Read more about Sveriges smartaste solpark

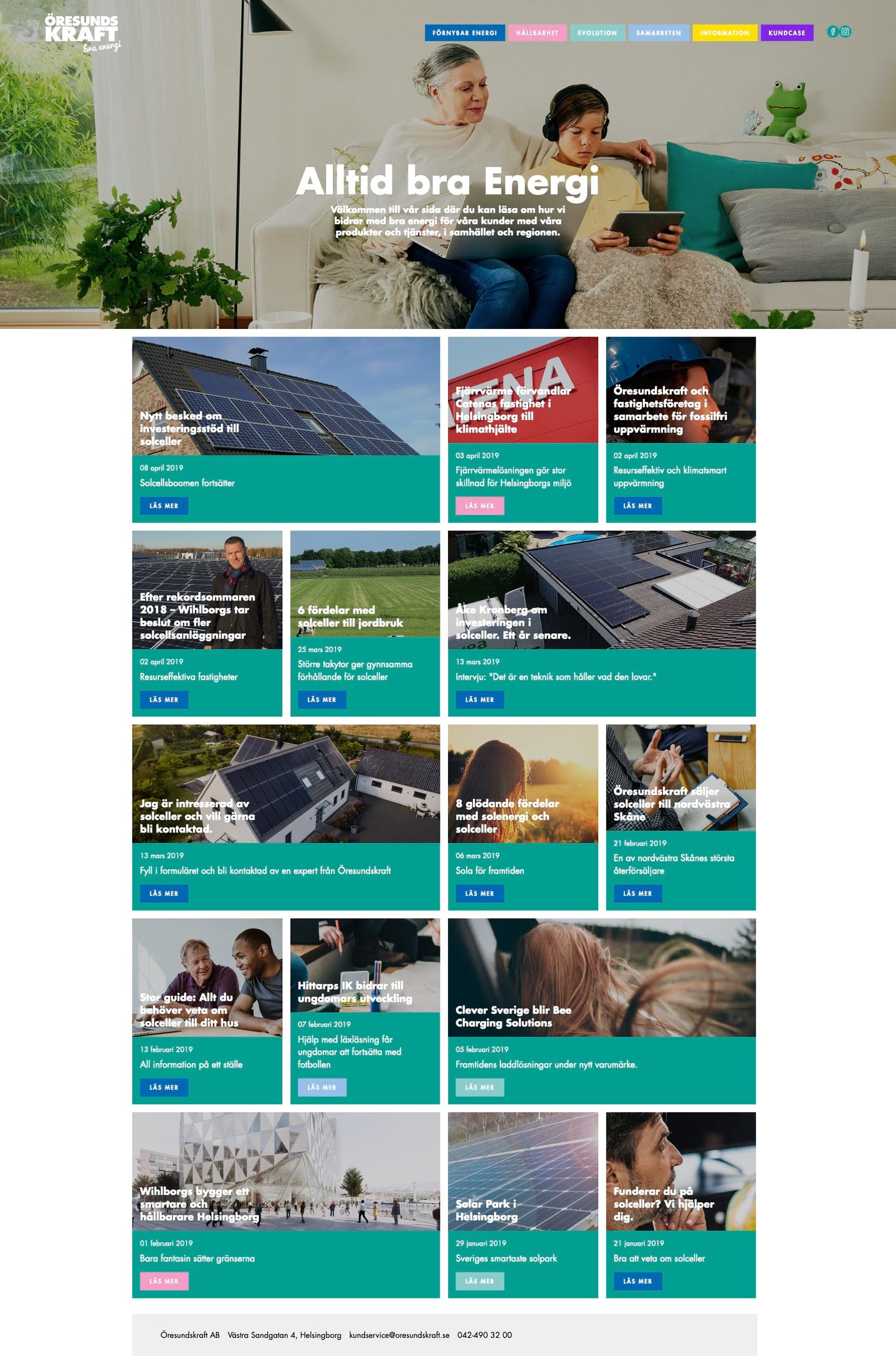click(x=479, y=1281)
